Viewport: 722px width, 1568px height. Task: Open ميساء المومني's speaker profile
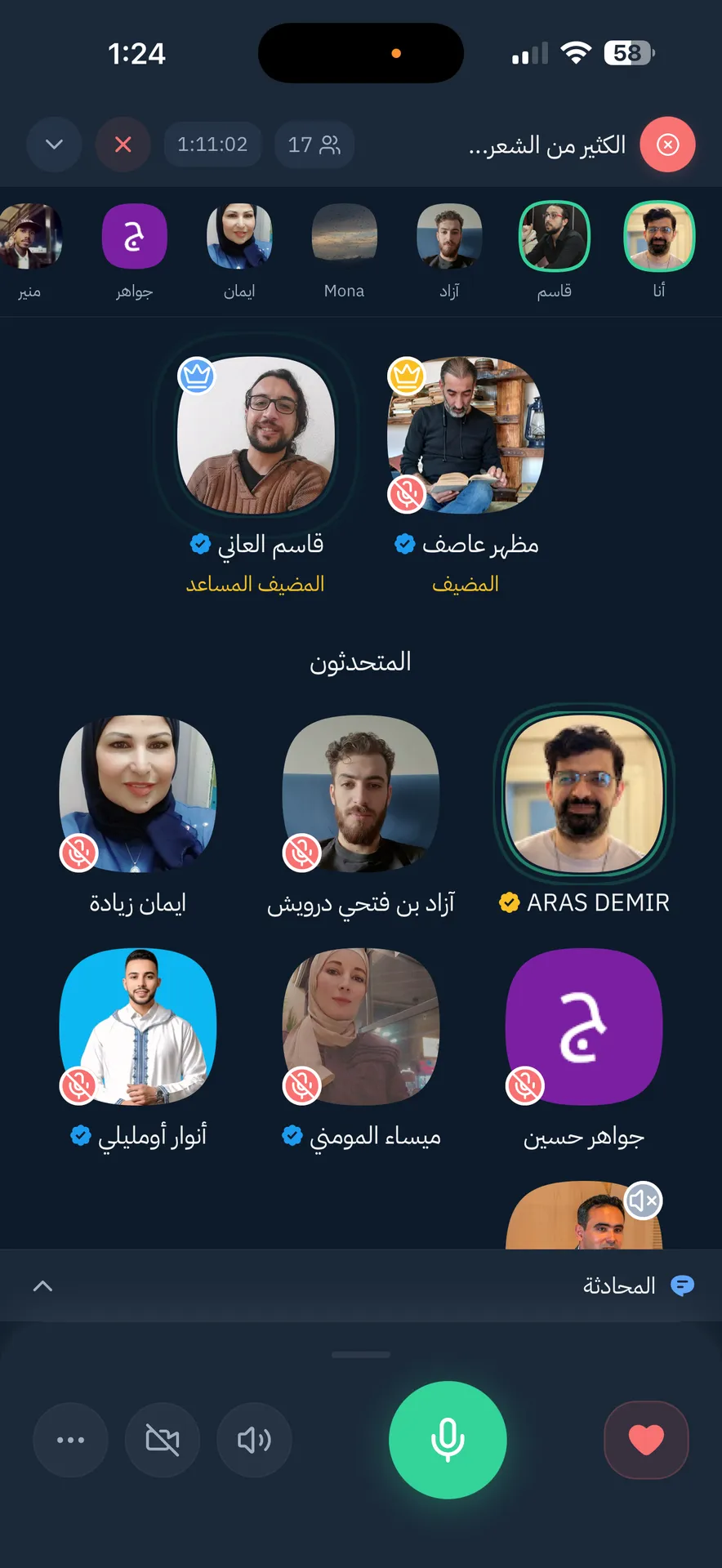click(360, 1027)
